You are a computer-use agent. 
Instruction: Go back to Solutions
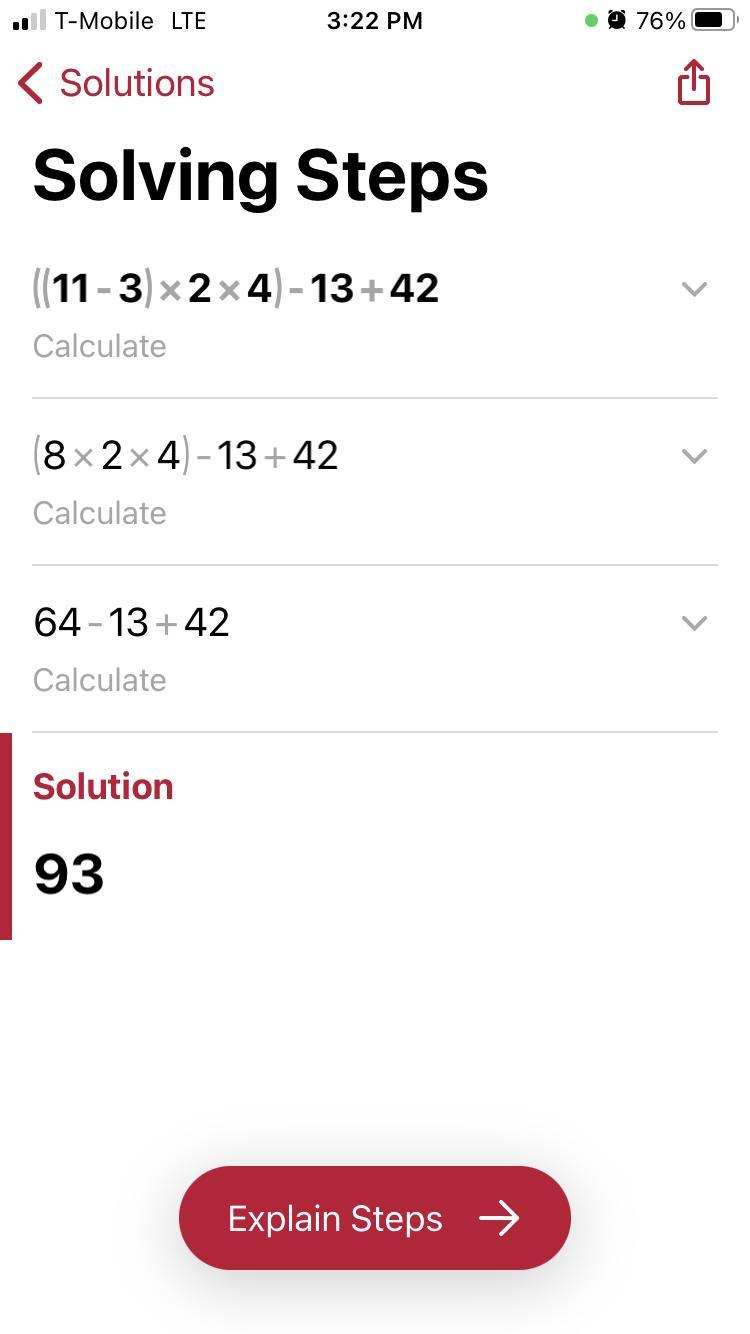click(x=115, y=83)
